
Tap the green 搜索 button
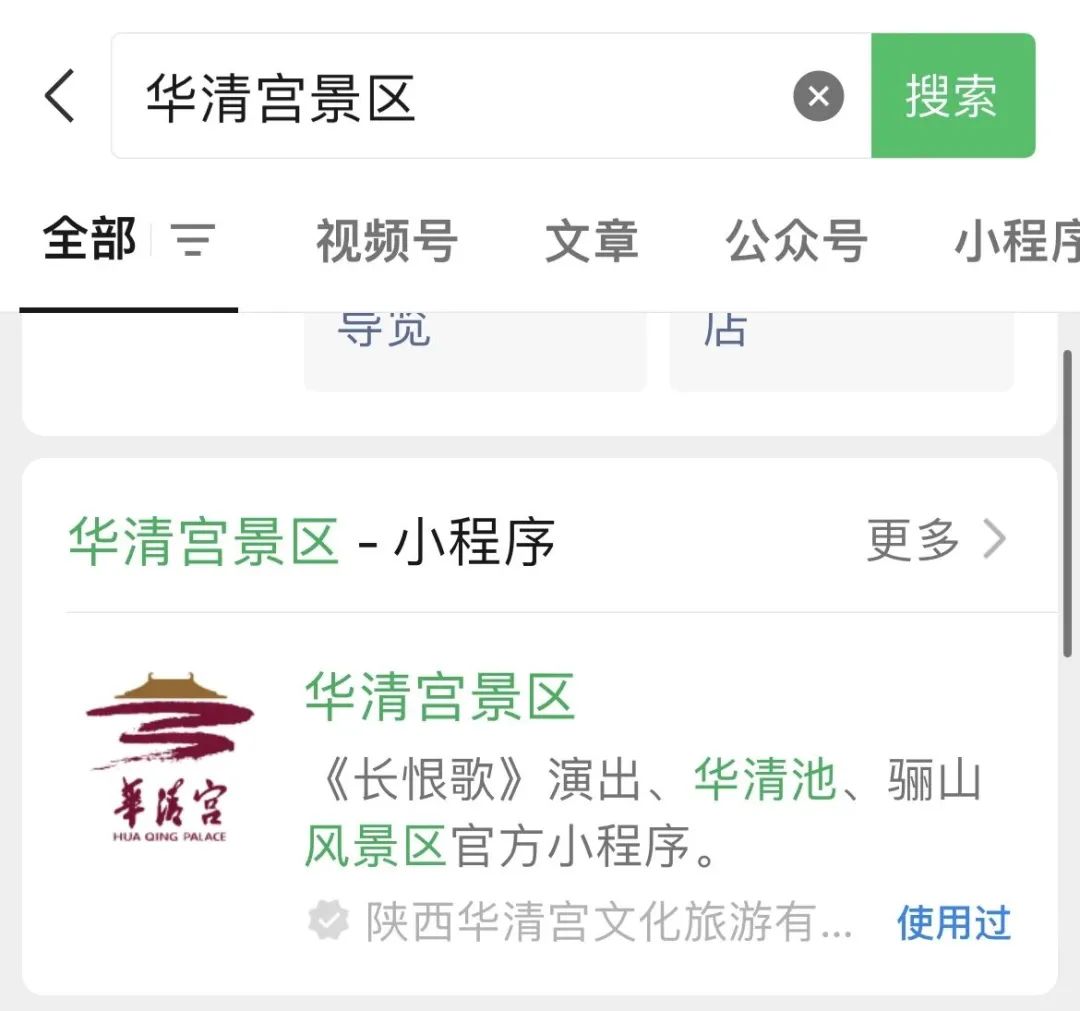(x=952, y=97)
